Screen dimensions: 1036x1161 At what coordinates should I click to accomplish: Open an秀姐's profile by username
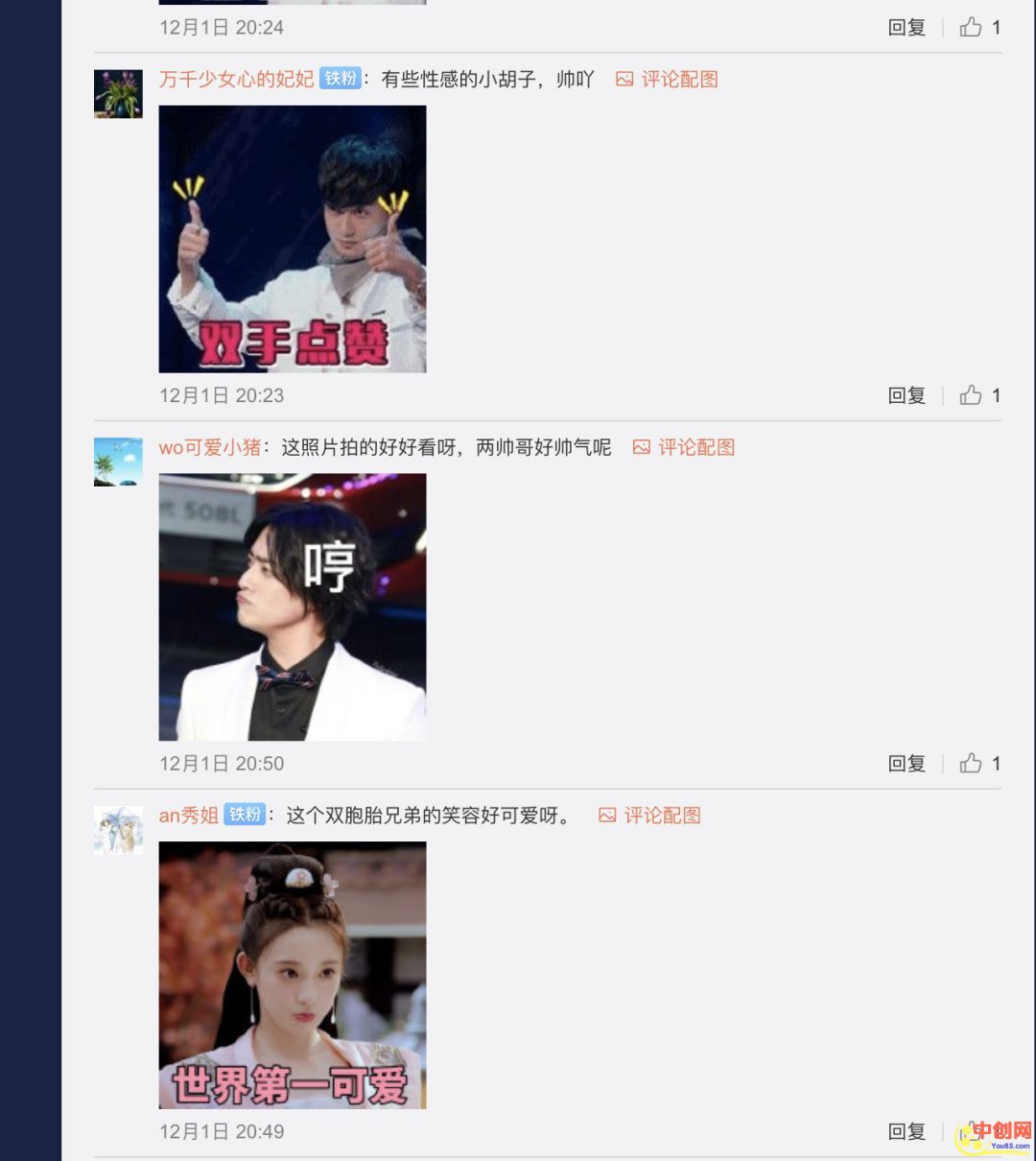[188, 816]
